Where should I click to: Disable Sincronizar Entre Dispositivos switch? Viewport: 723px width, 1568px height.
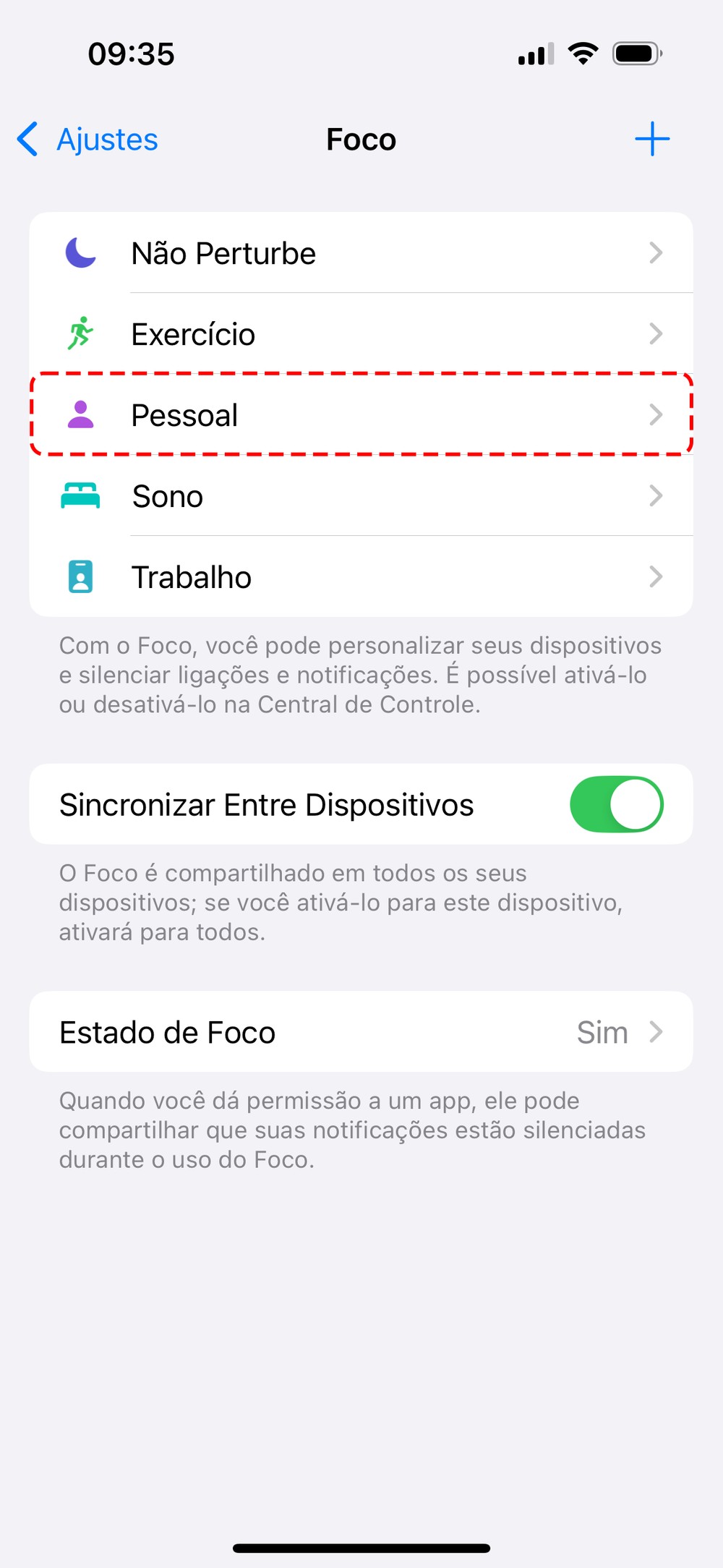click(616, 804)
